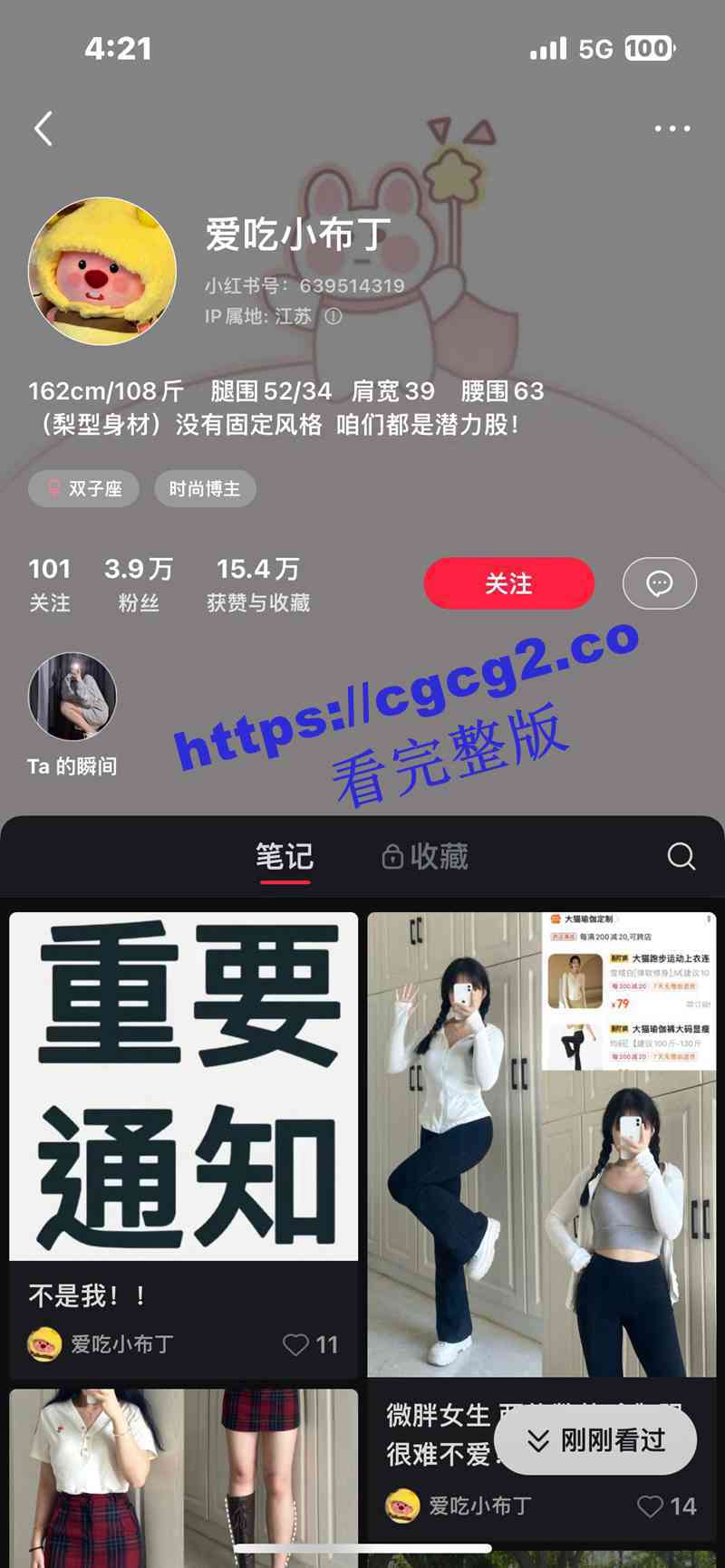Open the private message chat icon
The image size is (725, 1568).
click(659, 583)
